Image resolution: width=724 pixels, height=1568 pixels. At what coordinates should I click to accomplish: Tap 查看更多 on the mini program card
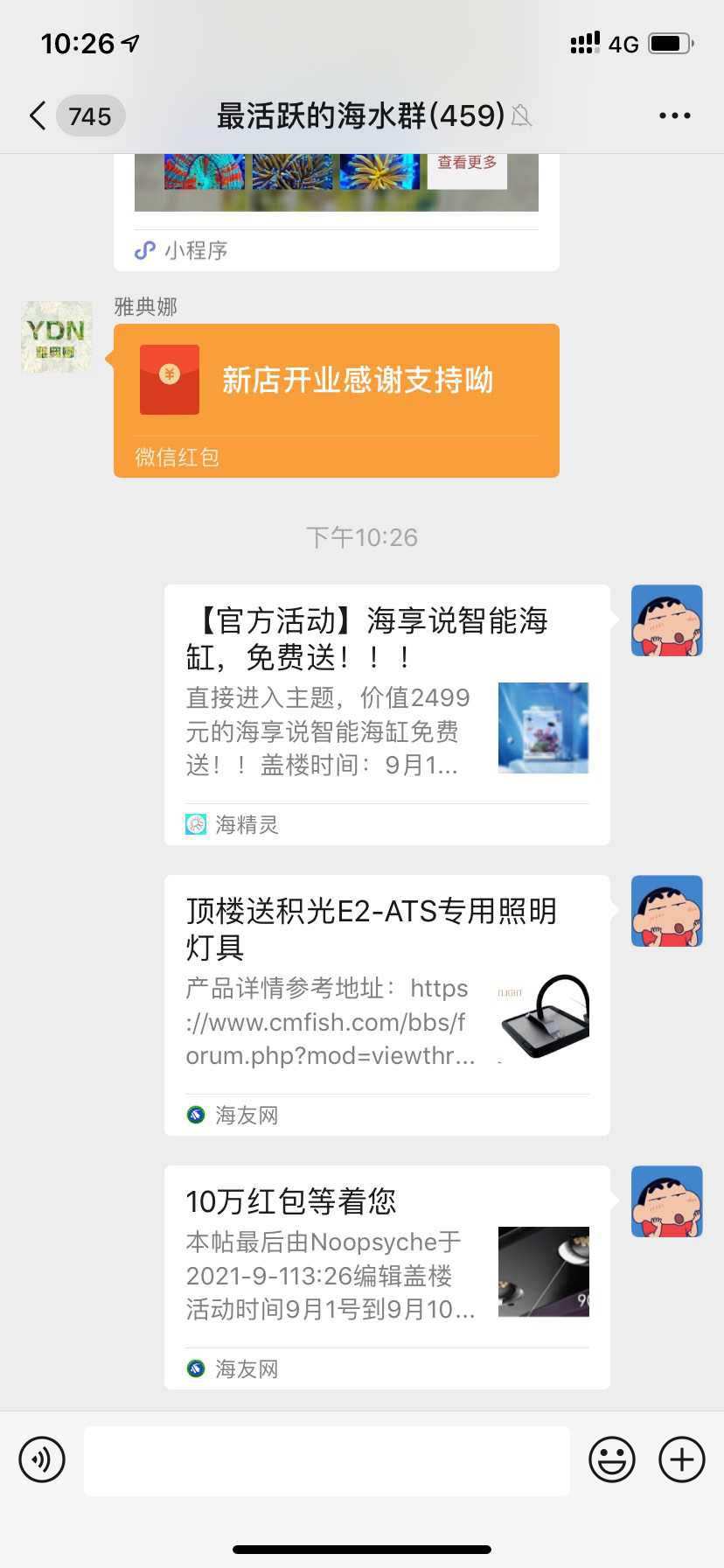pyautogui.click(x=467, y=164)
